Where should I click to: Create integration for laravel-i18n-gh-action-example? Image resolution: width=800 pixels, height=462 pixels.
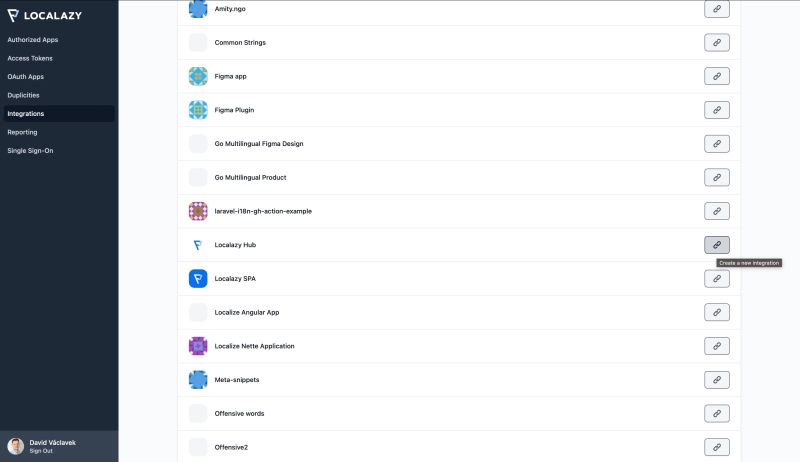[x=716, y=211]
